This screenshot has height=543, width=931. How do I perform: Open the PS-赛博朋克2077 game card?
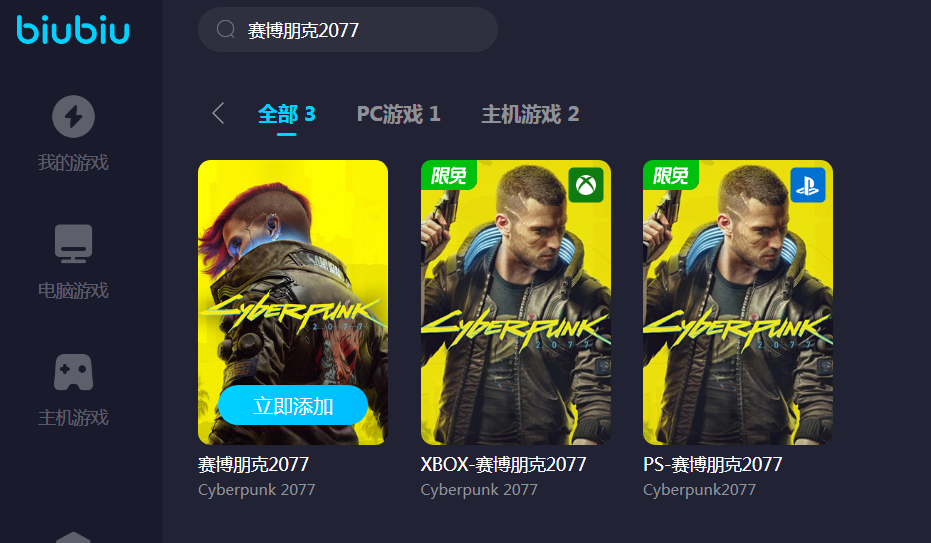pos(737,302)
